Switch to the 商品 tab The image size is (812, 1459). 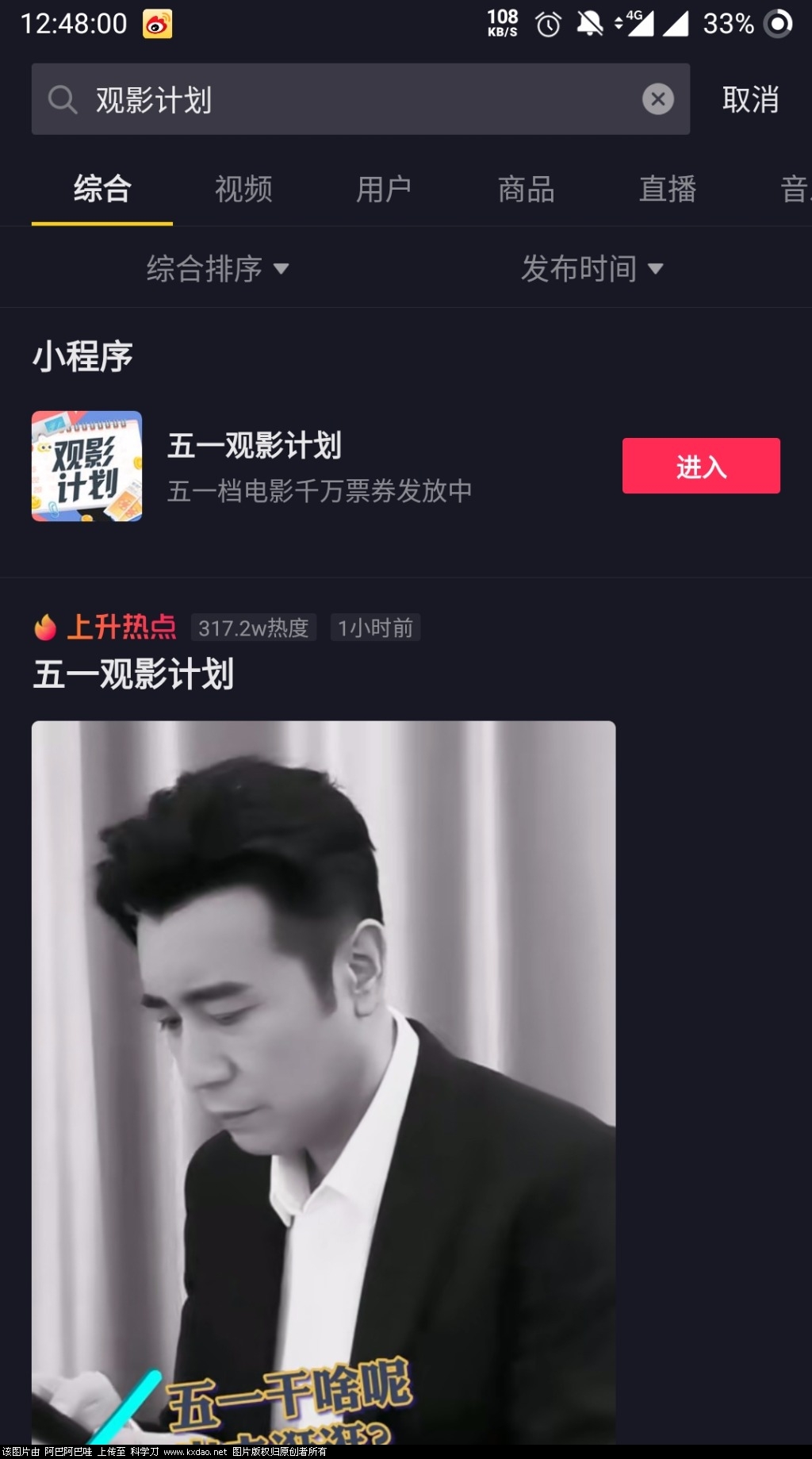tap(526, 190)
